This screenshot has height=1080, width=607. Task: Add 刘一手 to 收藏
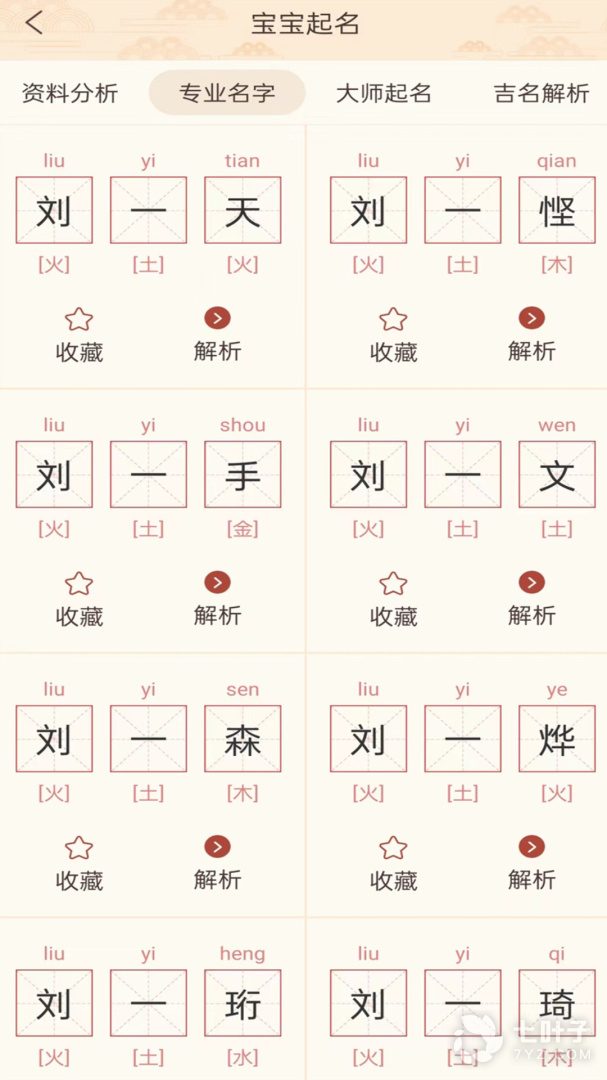coord(79,599)
